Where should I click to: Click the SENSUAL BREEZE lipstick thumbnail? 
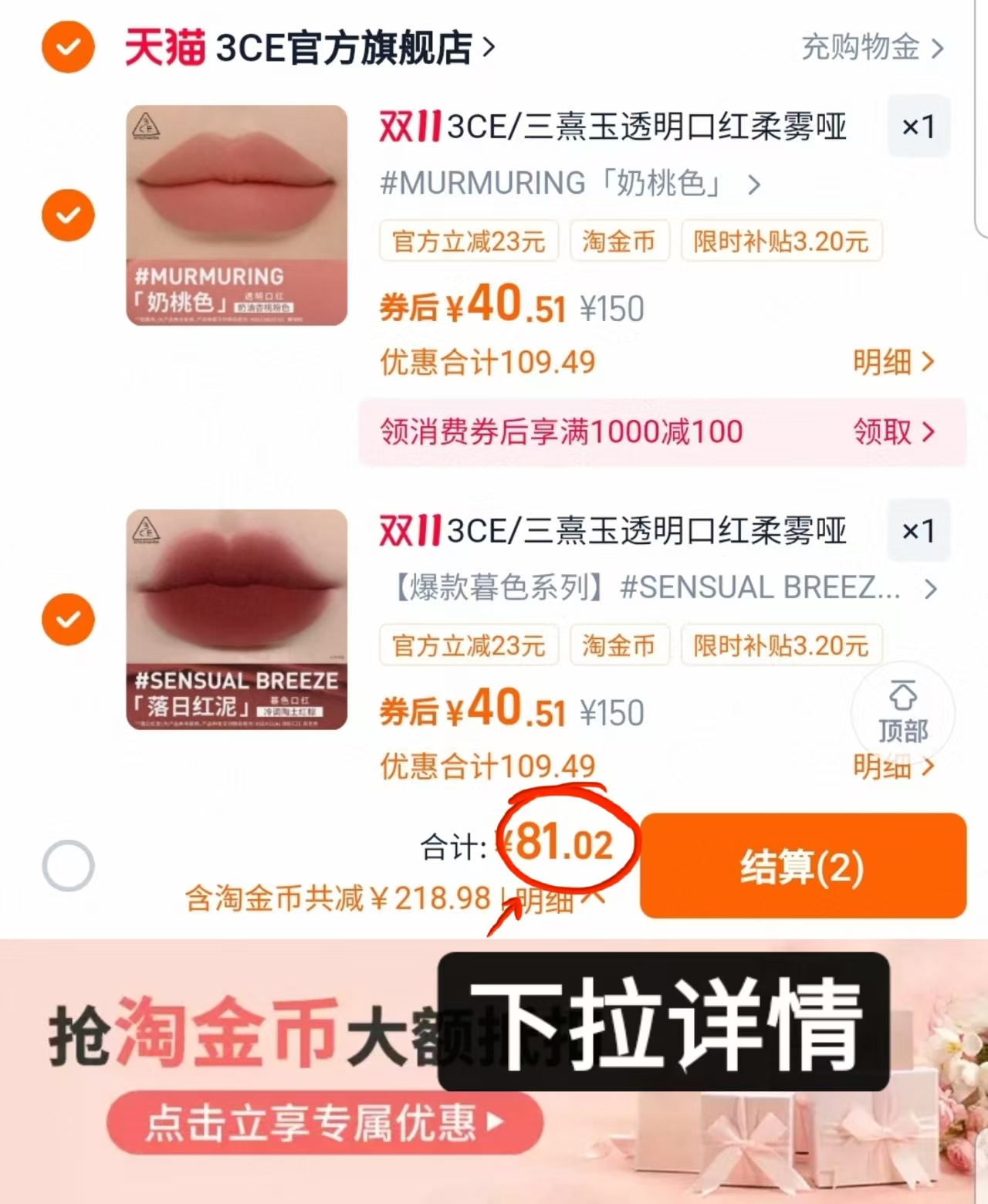234,617
